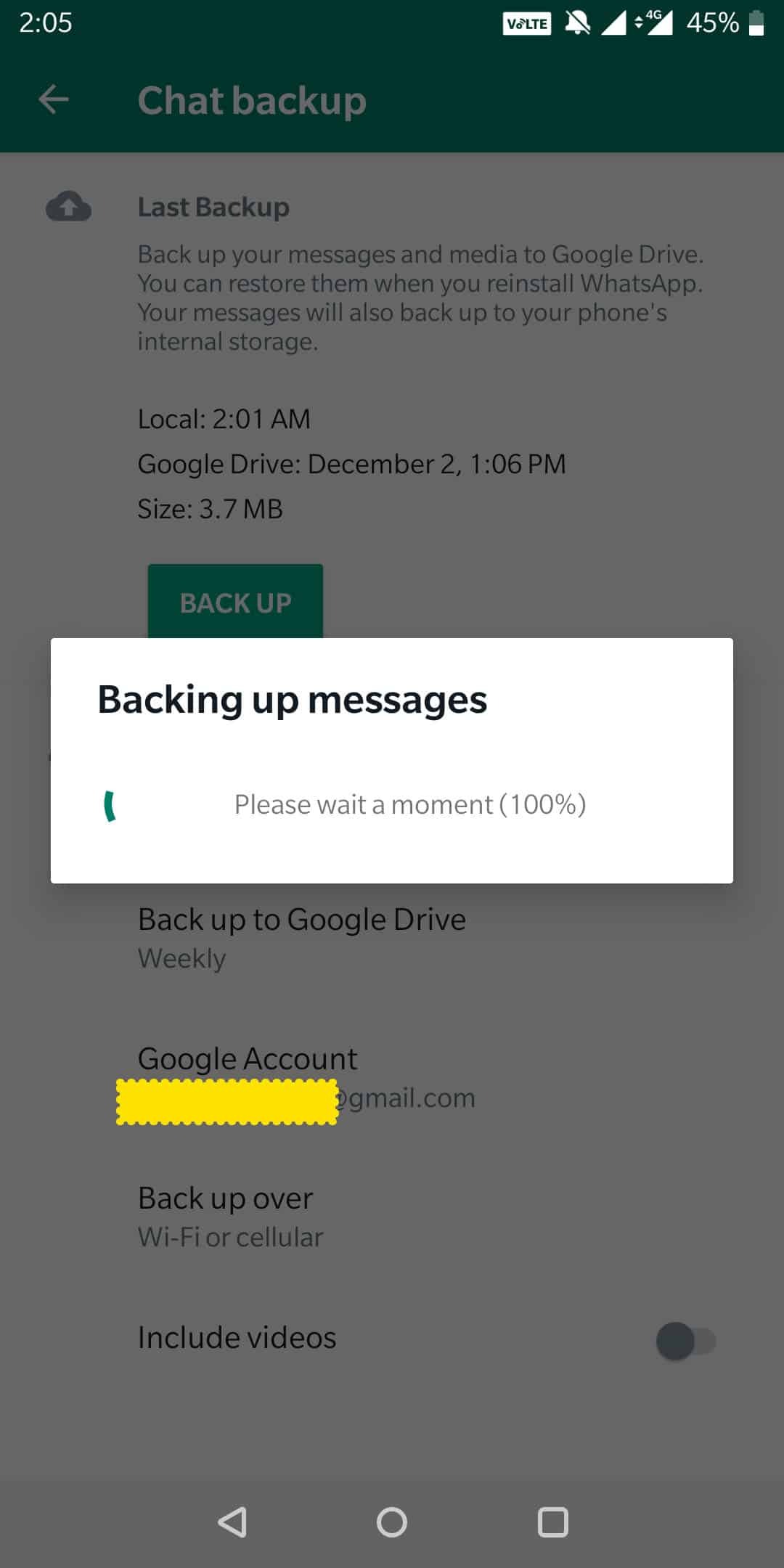Viewport: 784px width, 1568px height.
Task: Tap the BACK UP button
Action: point(235,602)
